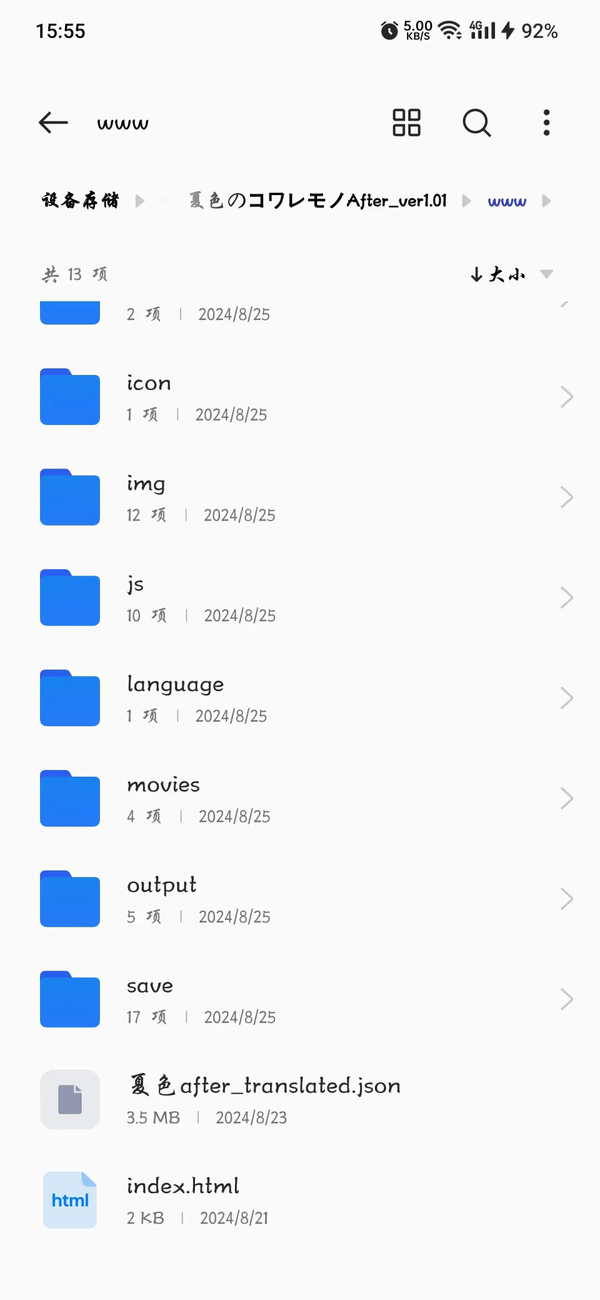This screenshot has height=1300, width=600.
Task: Open the three-dot overflow menu
Action: pos(546,123)
